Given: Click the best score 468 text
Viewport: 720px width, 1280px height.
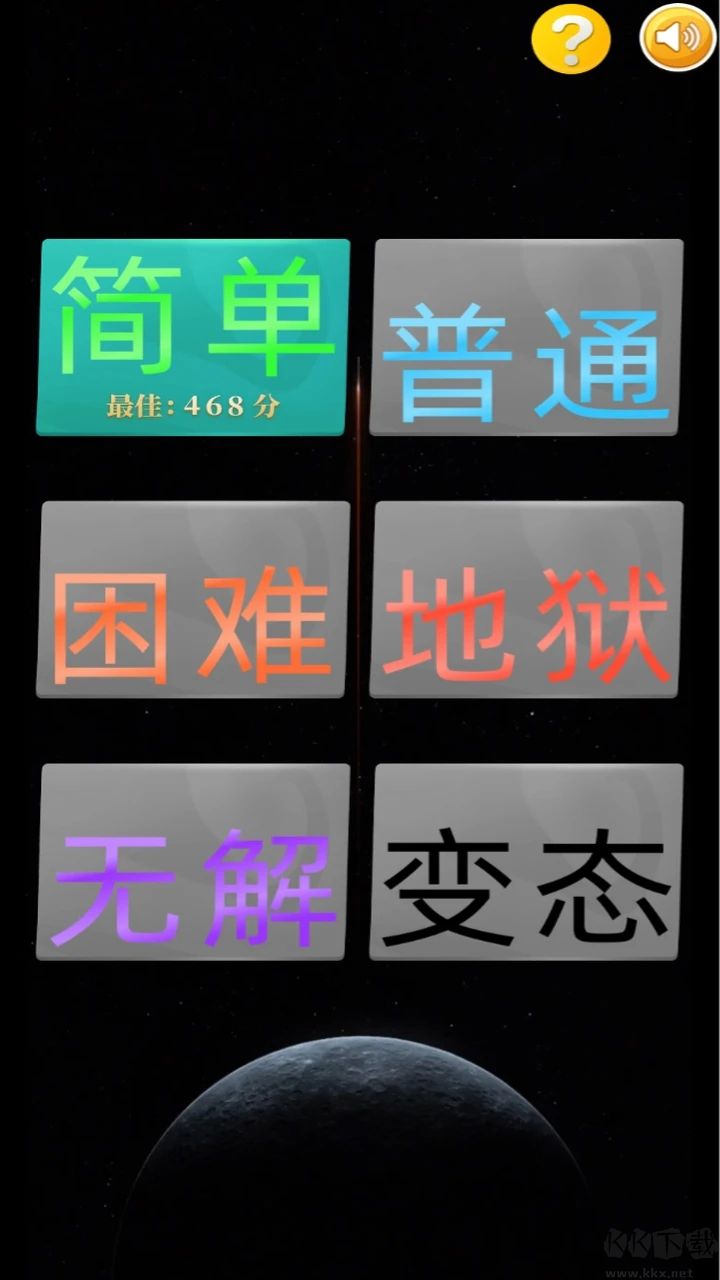Looking at the screenshot, I should pos(193,404).
